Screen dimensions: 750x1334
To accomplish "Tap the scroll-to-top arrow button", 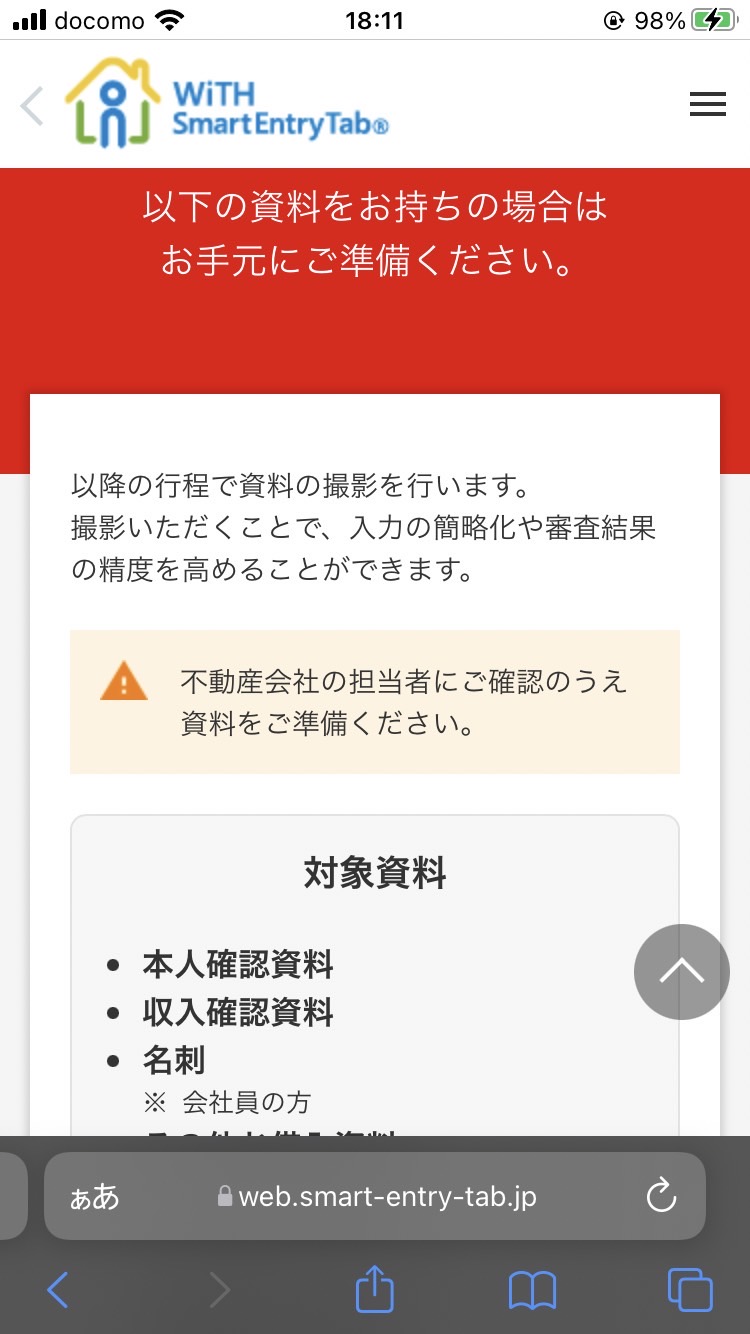I will click(682, 972).
